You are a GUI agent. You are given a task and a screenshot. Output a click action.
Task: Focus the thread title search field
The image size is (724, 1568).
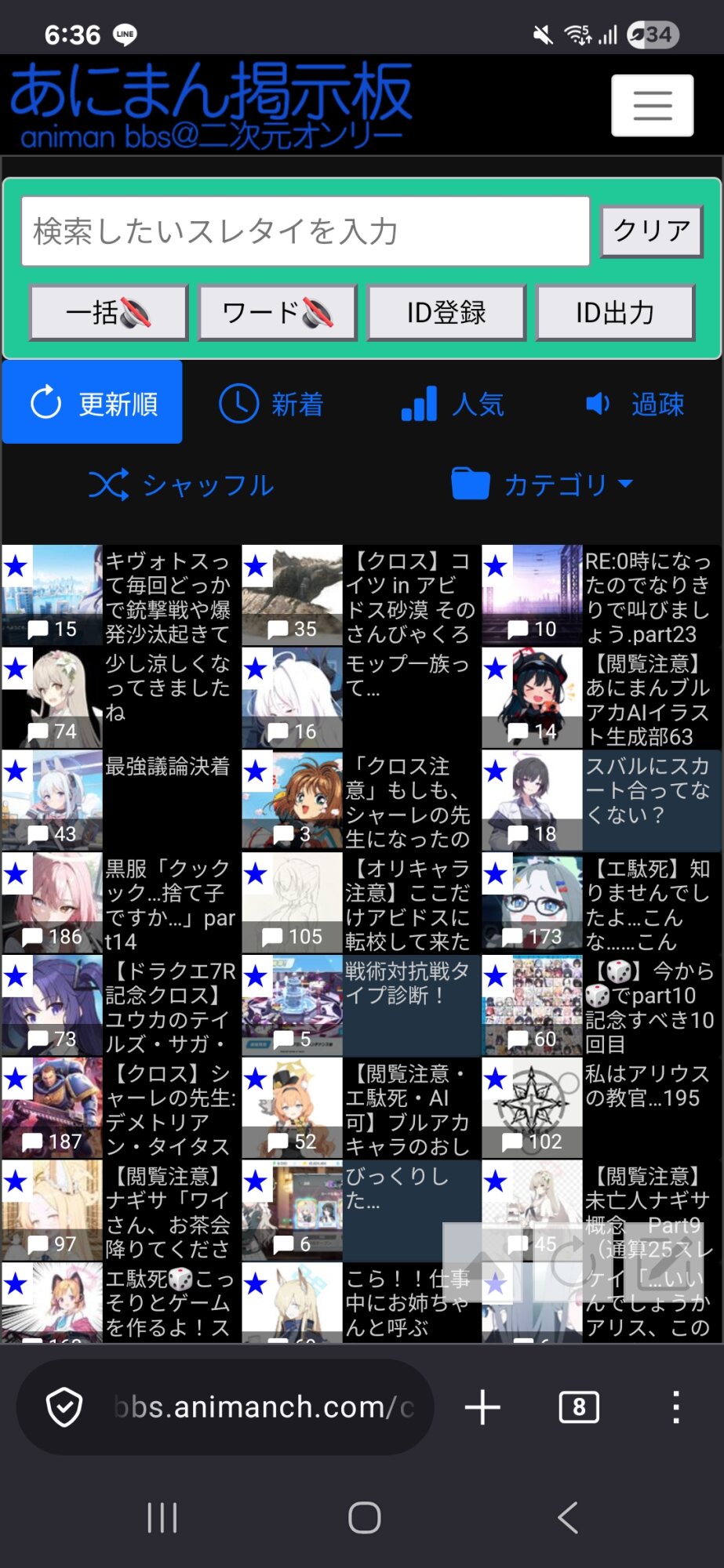point(305,231)
